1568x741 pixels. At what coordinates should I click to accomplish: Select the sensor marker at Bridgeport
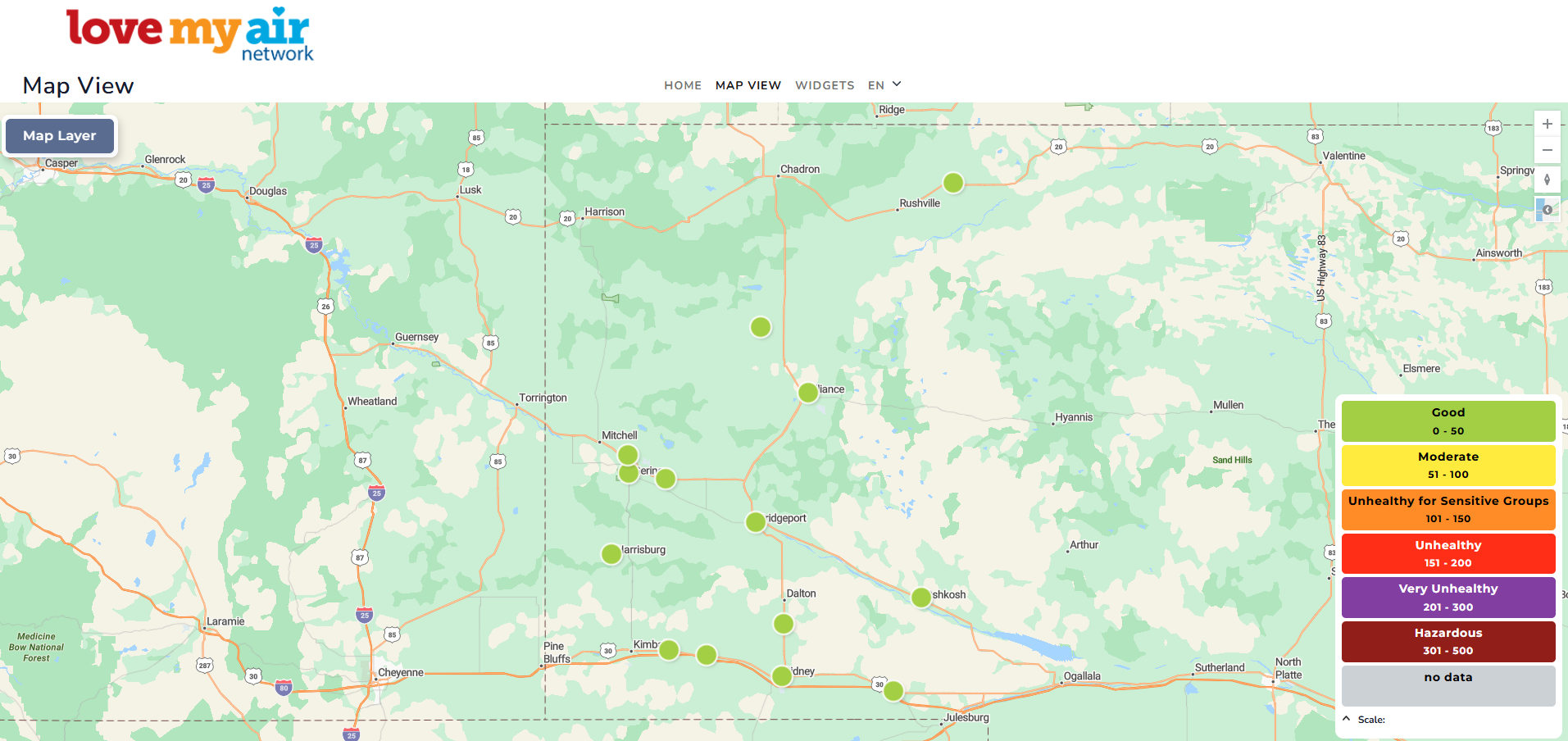coord(756,522)
